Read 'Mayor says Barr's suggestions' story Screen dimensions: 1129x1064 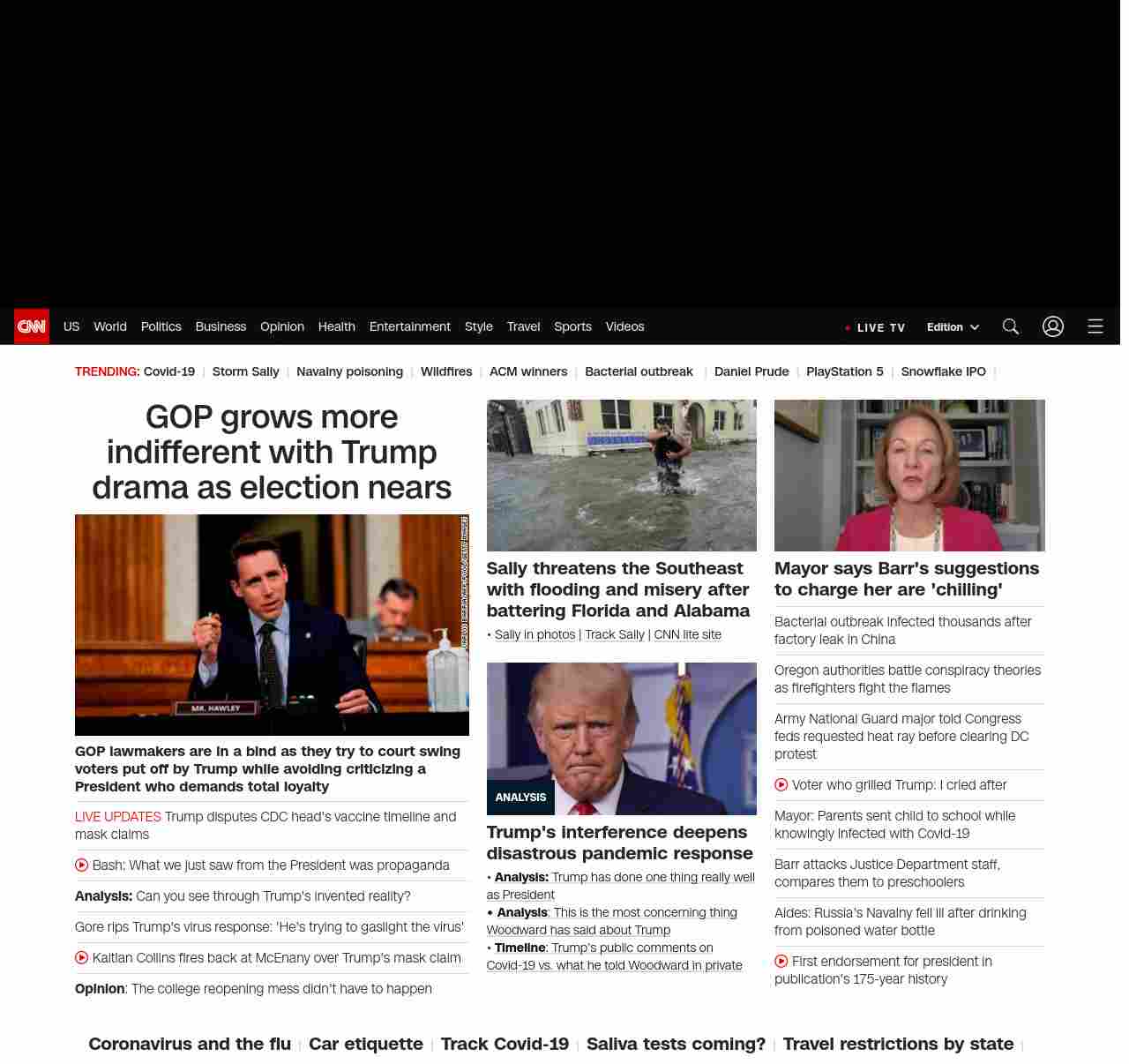907,579
